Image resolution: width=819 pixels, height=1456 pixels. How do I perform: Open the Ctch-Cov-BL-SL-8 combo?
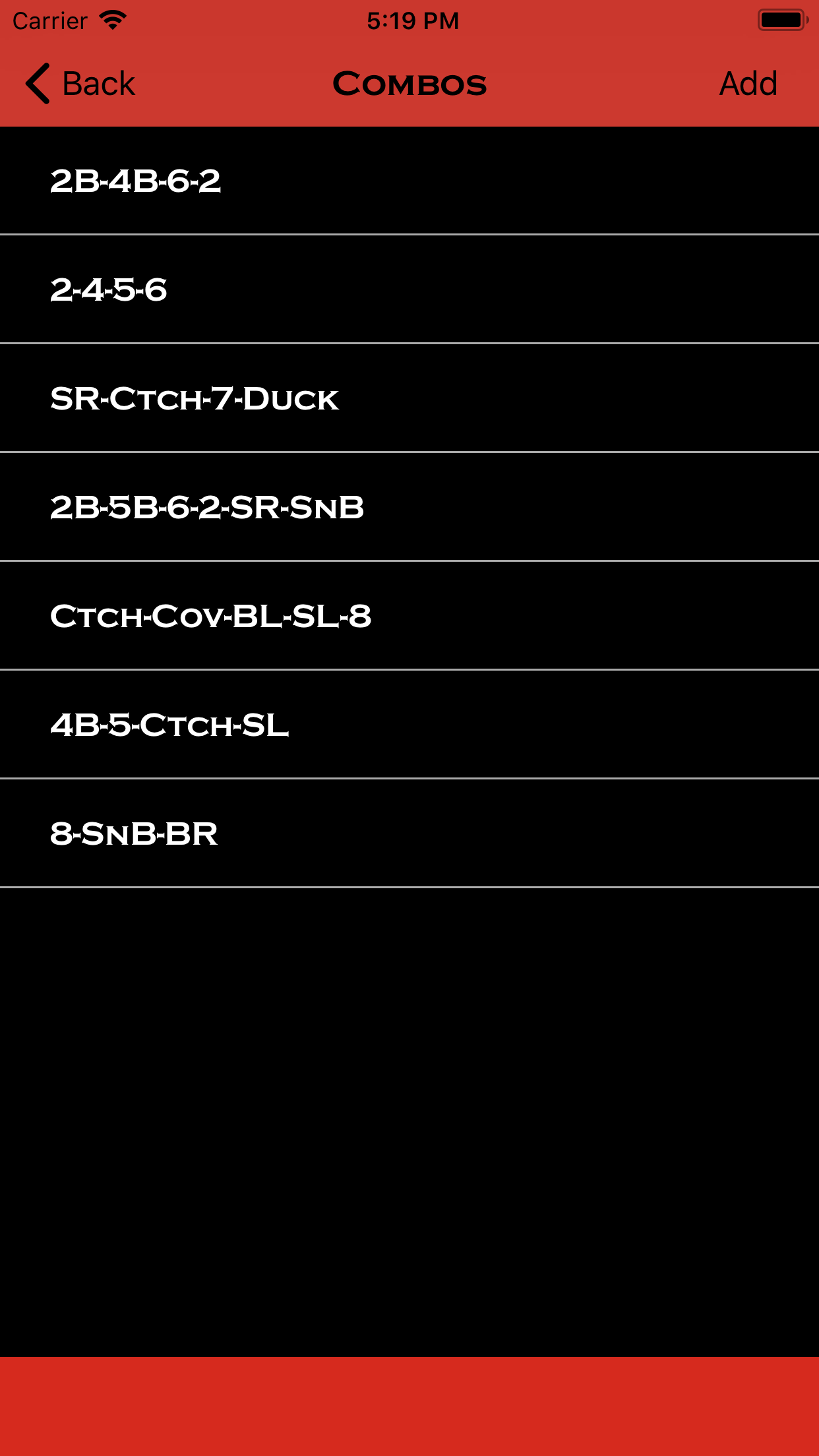pyautogui.click(x=409, y=615)
